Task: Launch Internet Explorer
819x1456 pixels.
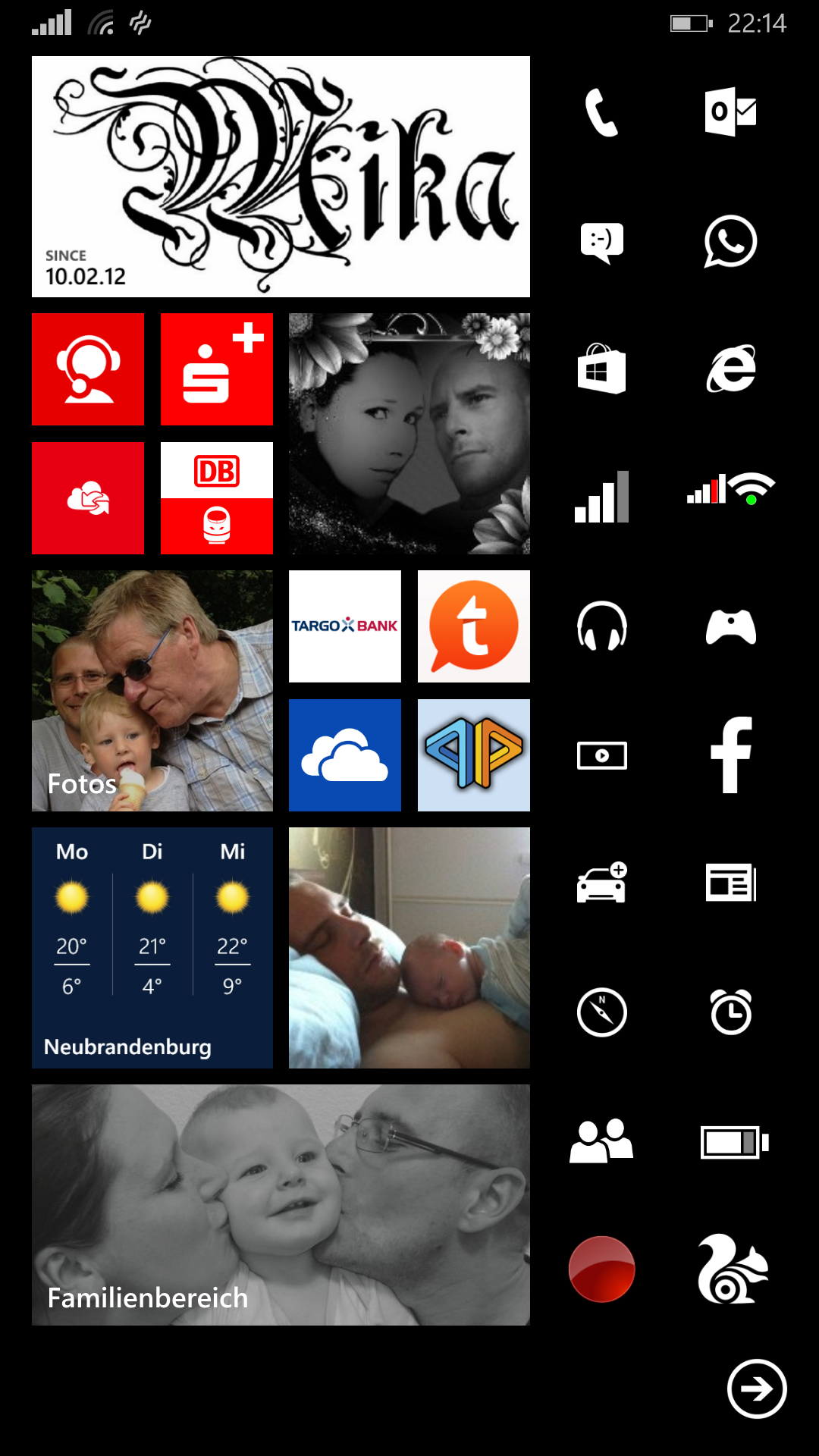Action: pyautogui.click(x=731, y=369)
